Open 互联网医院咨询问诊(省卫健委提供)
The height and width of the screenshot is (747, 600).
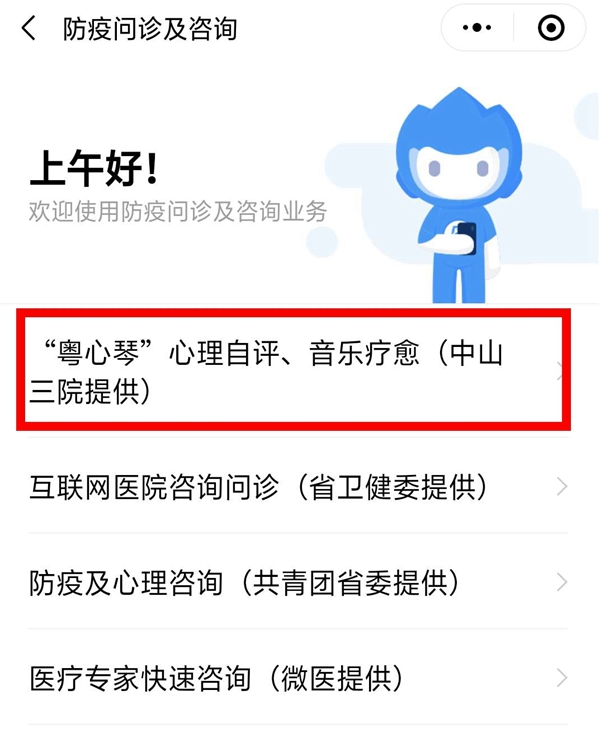pos(295,487)
